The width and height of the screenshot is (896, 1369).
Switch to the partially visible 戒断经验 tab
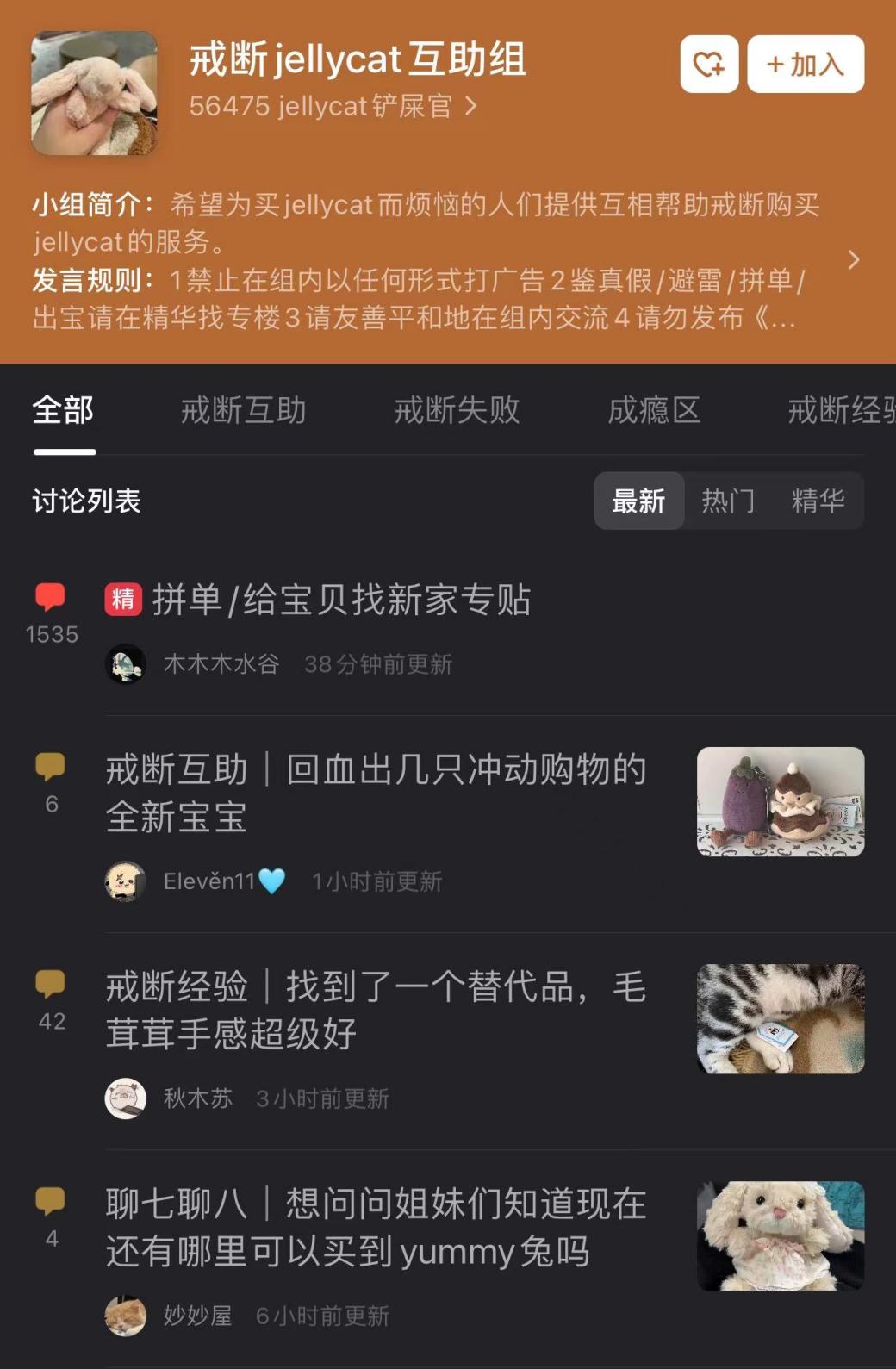pyautogui.click(x=840, y=410)
